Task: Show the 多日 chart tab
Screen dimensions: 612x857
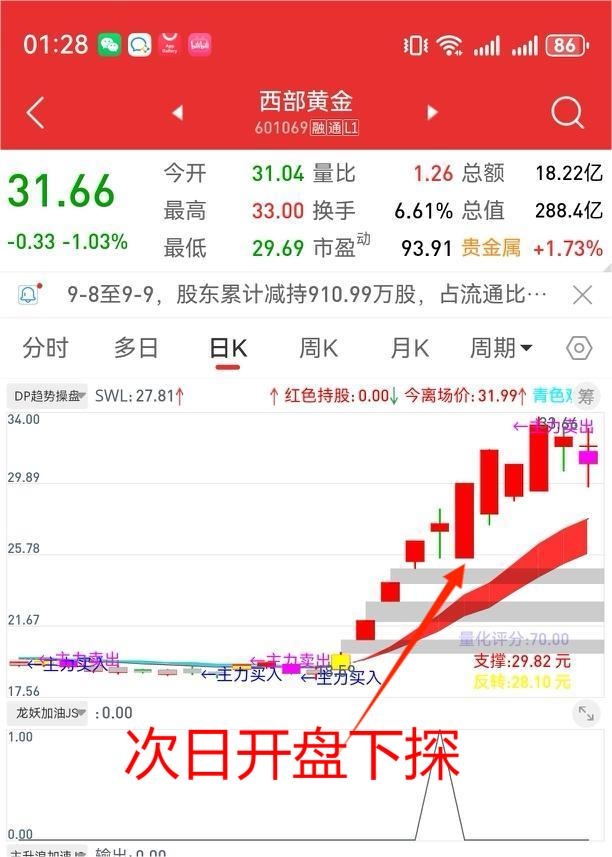Action: (x=136, y=348)
